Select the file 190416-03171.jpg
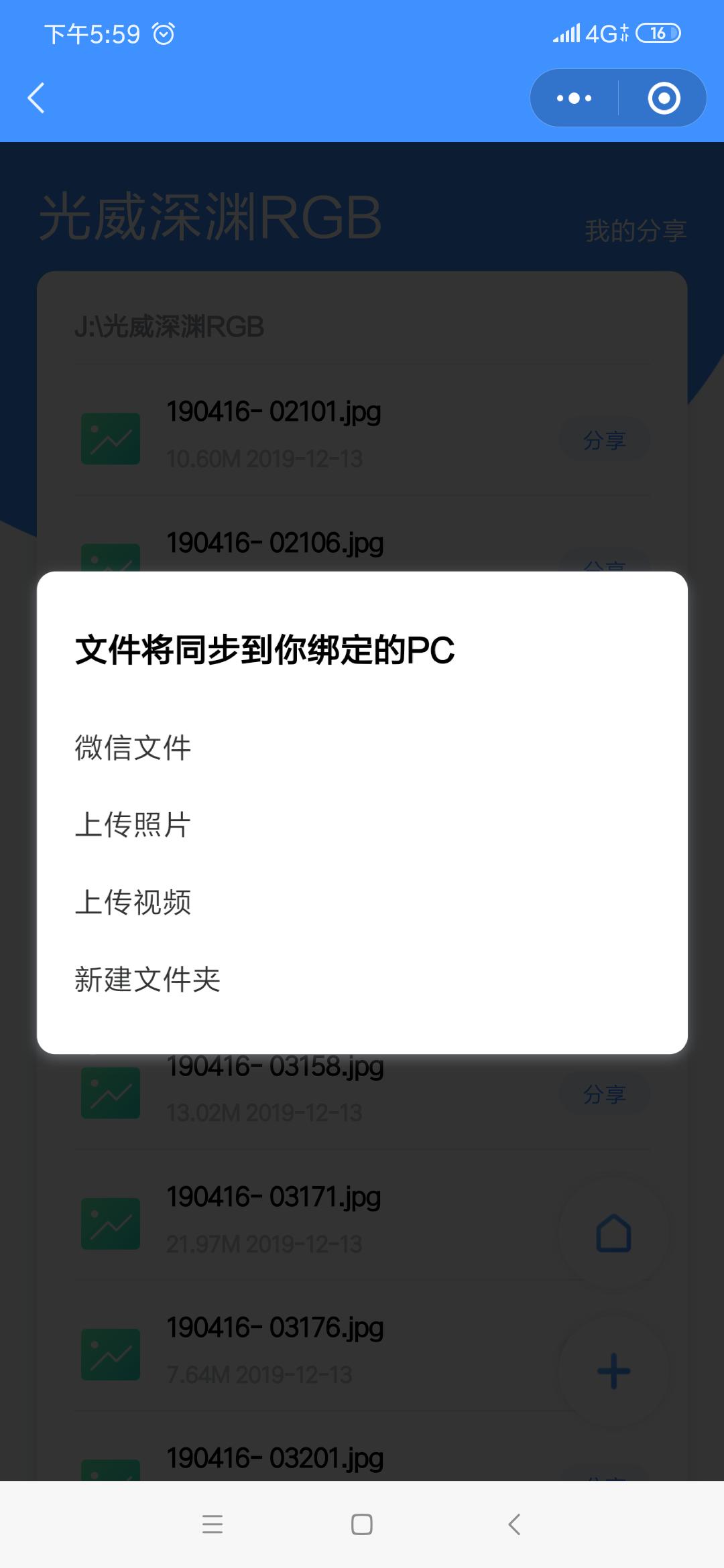 point(272,1197)
